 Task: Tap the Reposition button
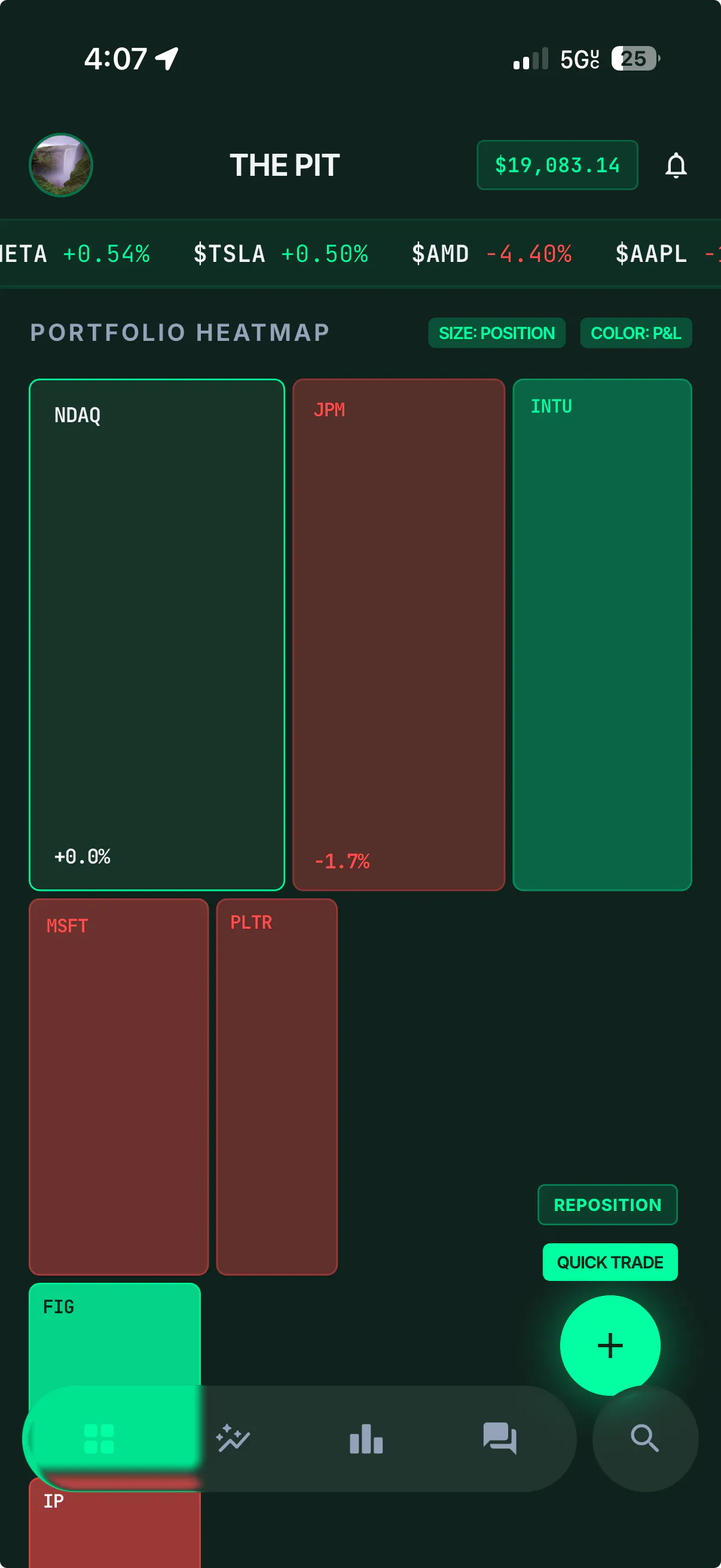[x=607, y=1204]
